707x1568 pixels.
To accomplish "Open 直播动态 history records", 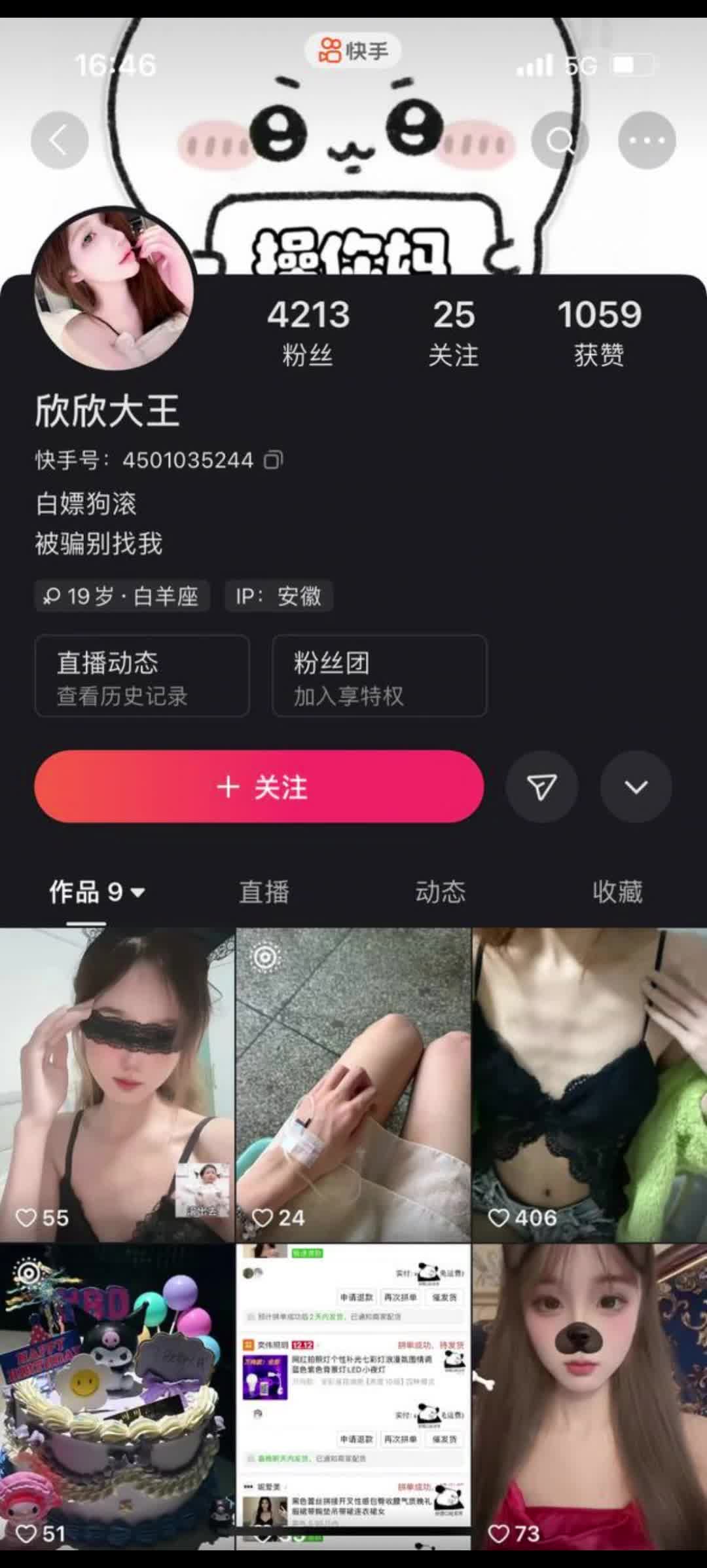I will coord(142,676).
